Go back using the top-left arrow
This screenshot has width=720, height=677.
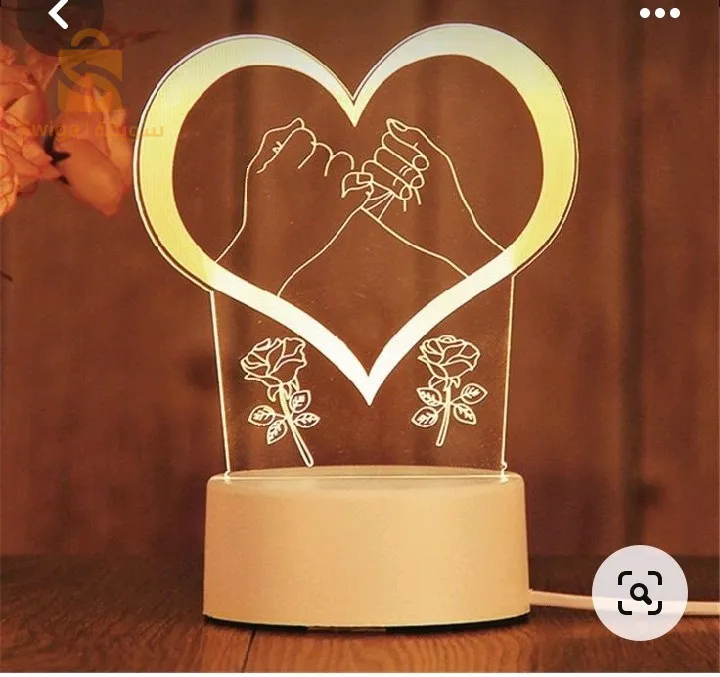[59, 14]
